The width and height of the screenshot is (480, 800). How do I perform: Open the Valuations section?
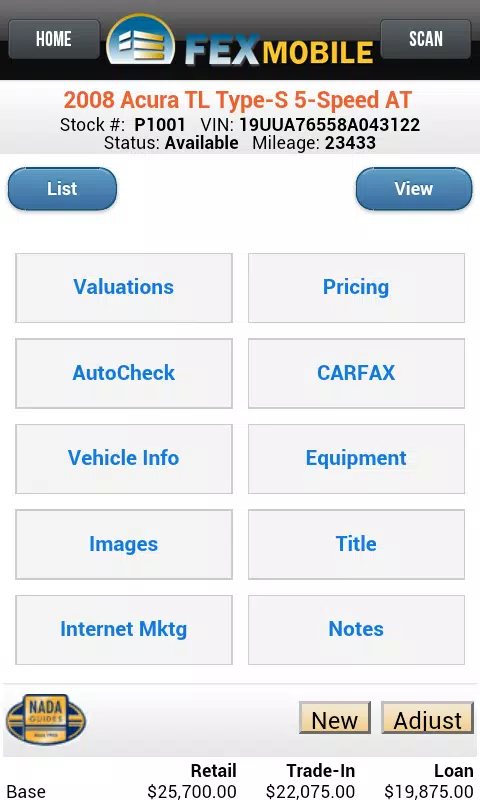[x=124, y=288]
